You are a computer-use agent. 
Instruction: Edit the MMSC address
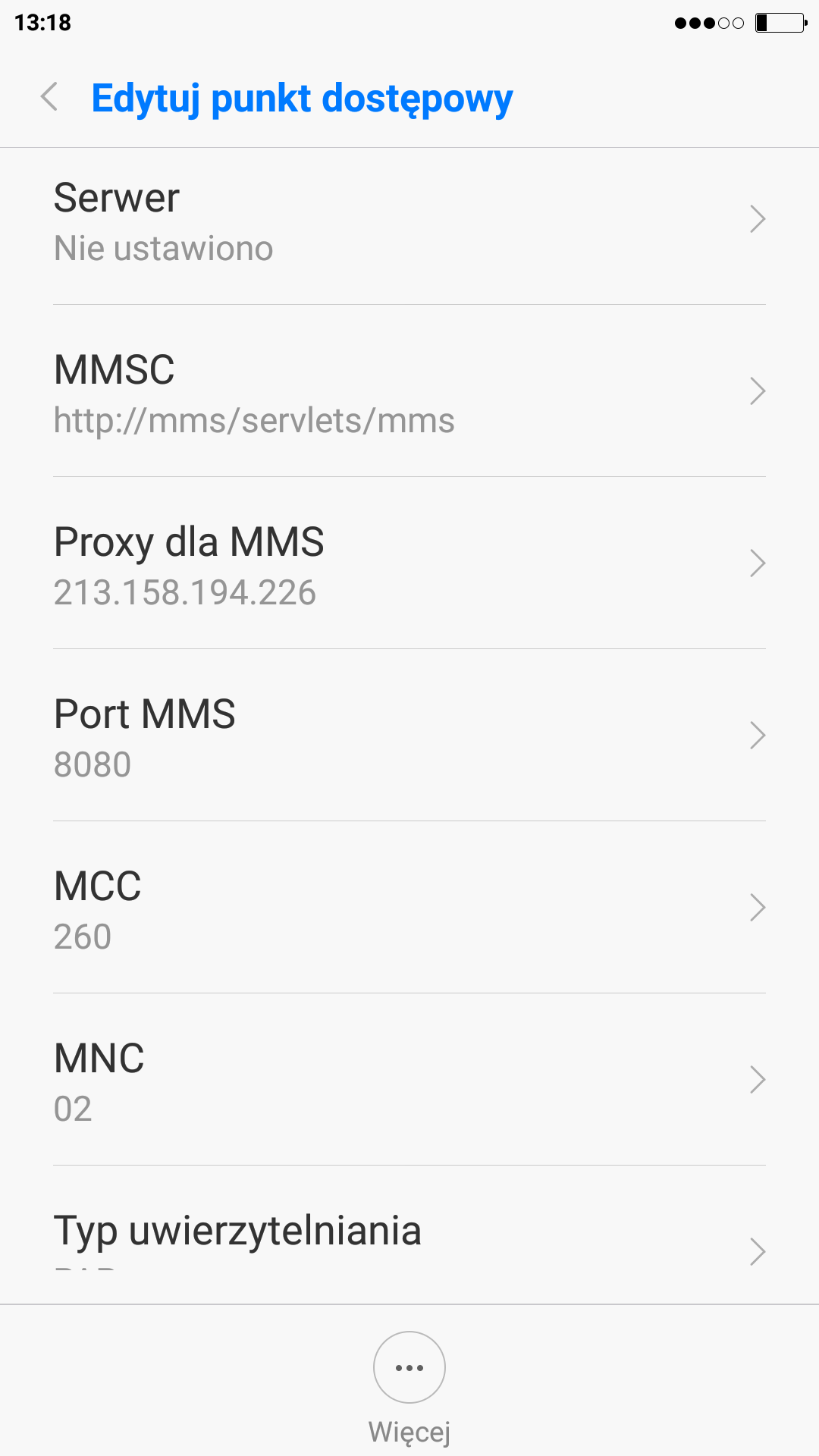[409, 393]
